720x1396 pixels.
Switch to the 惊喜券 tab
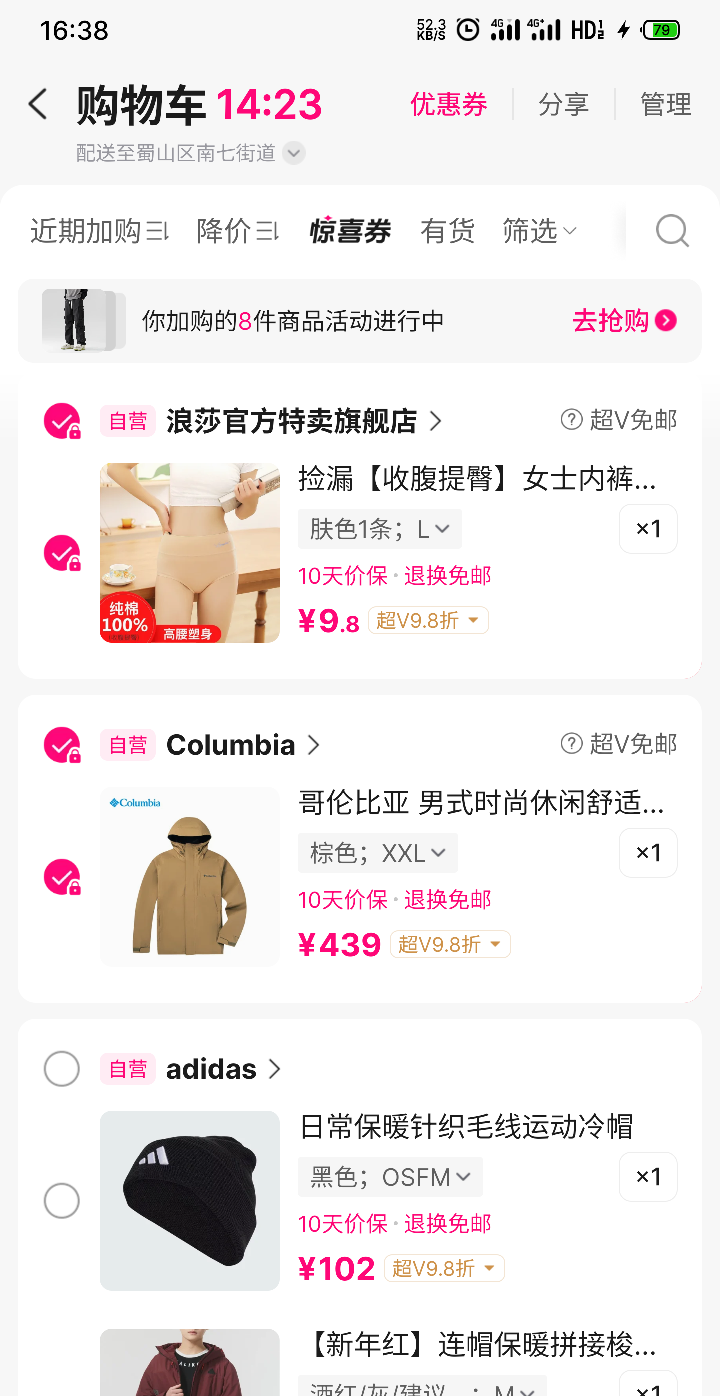[350, 231]
